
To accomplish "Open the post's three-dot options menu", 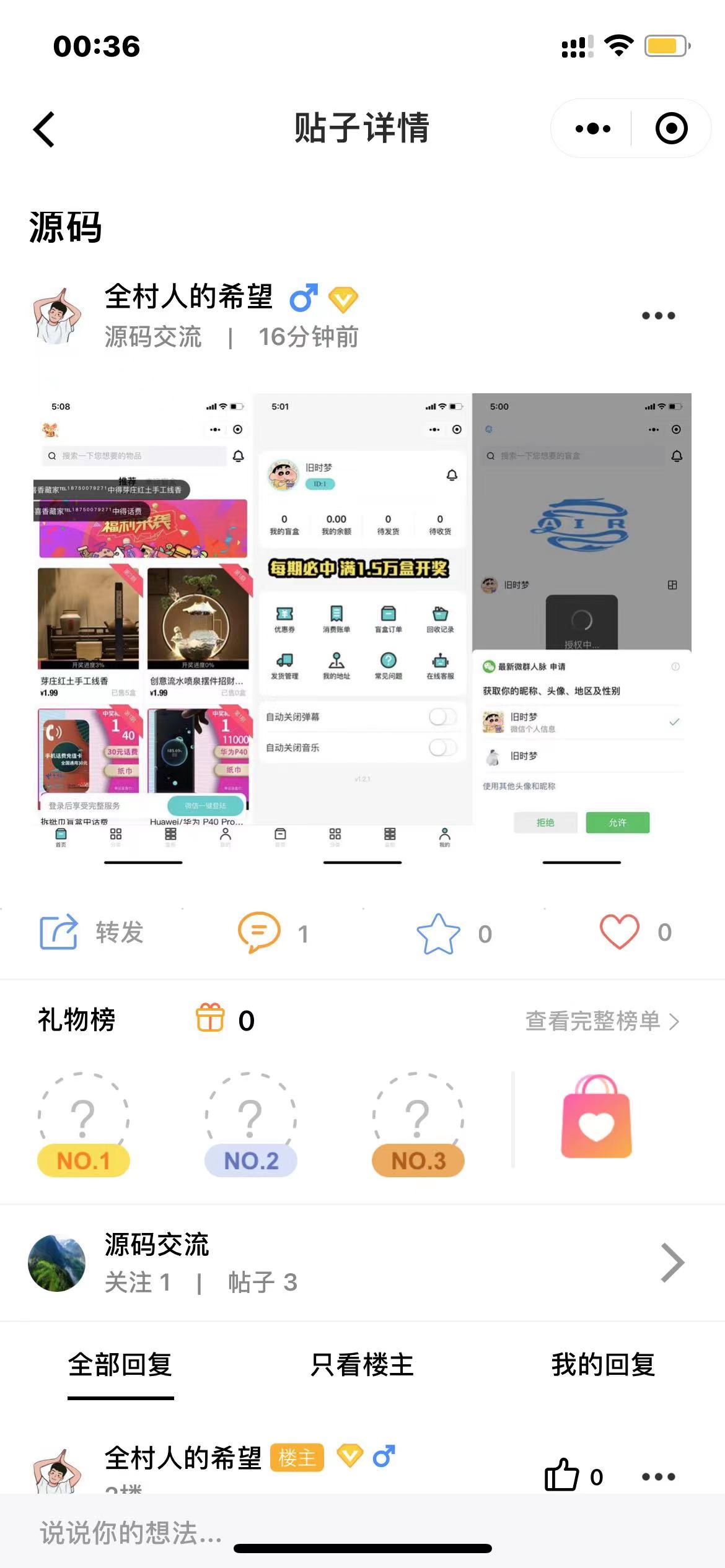I will click(658, 316).
